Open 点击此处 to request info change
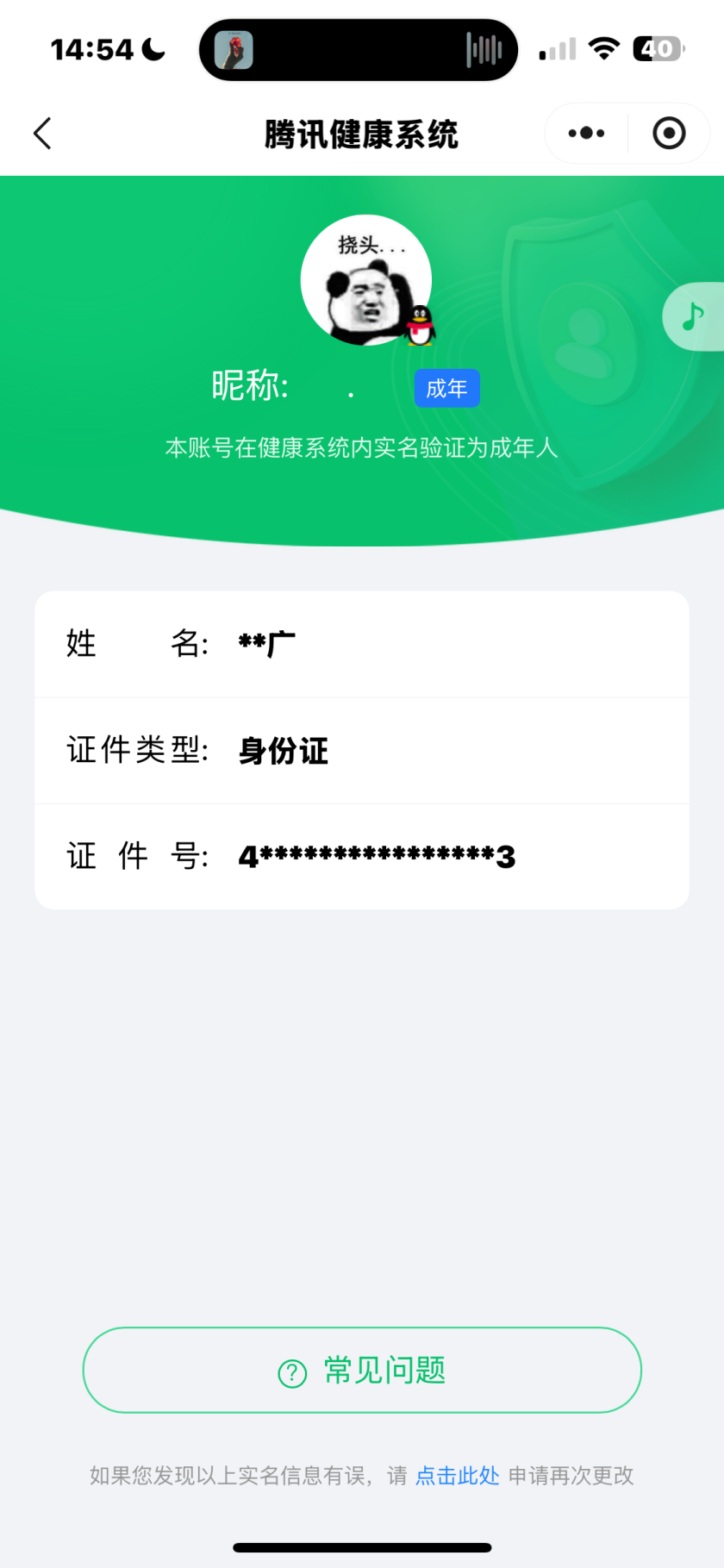The width and height of the screenshot is (724, 1568). [457, 1476]
